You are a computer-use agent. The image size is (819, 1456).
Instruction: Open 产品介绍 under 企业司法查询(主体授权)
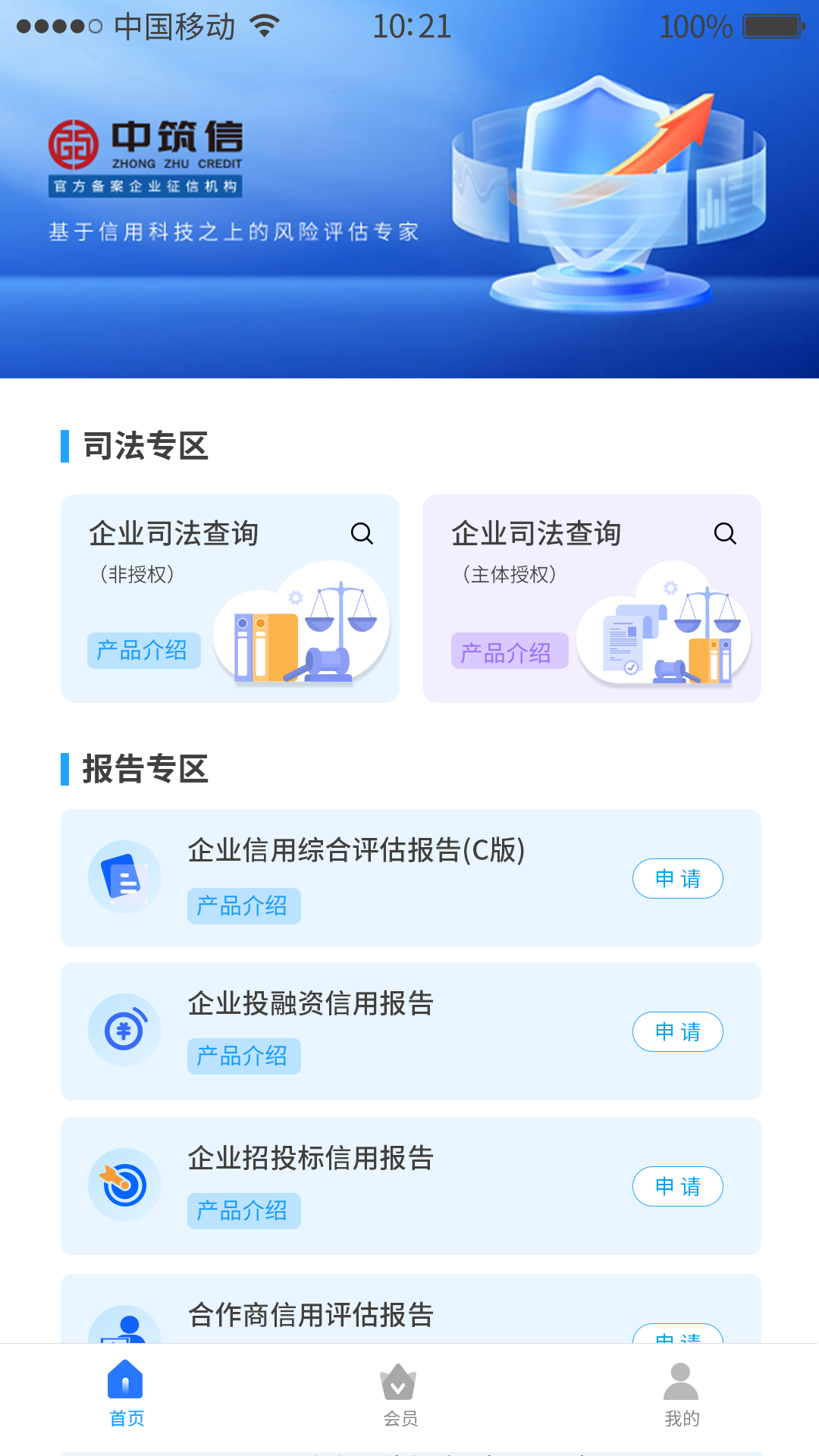point(510,651)
